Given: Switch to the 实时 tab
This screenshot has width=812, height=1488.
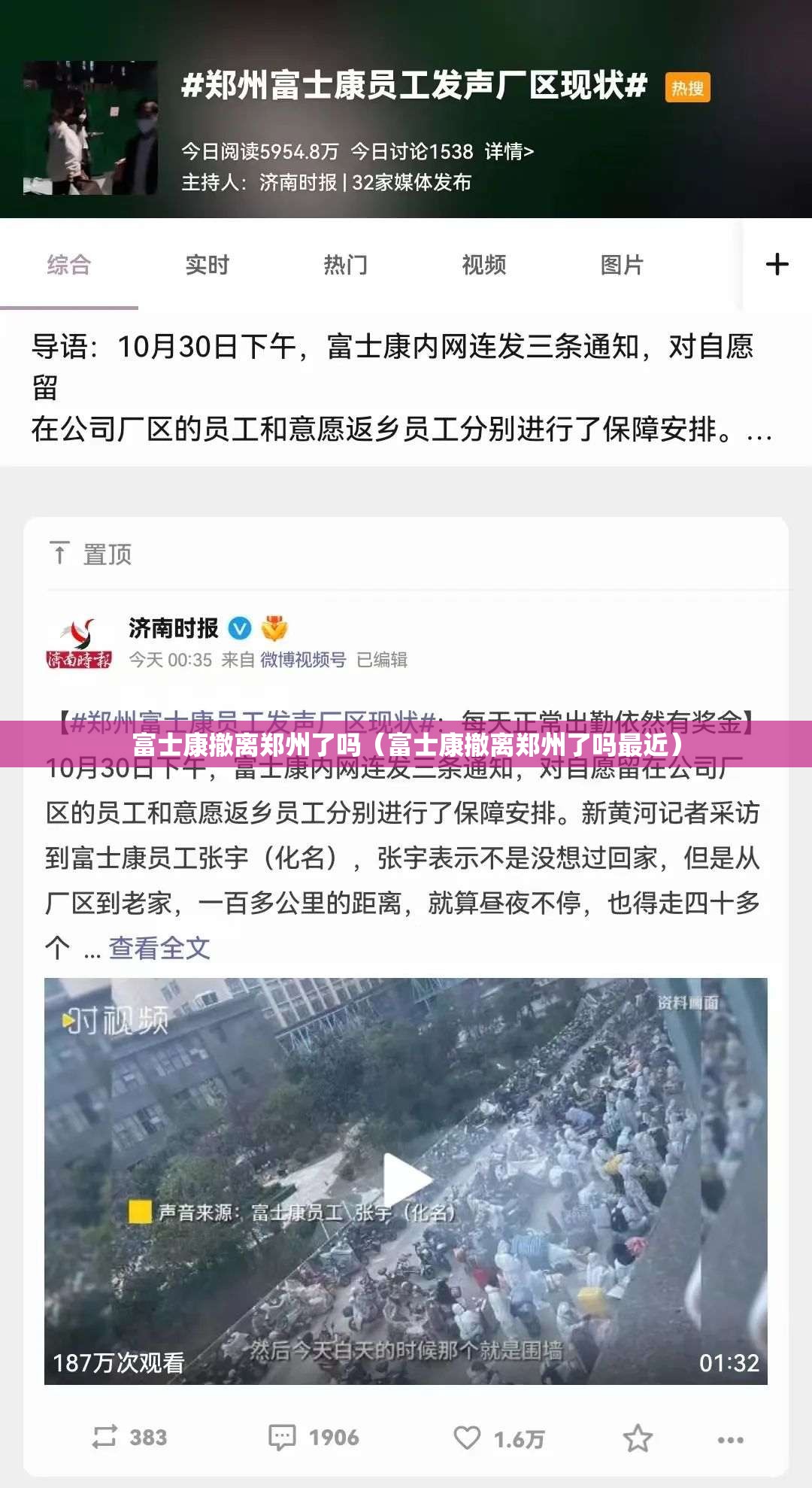Looking at the screenshot, I should pyautogui.click(x=207, y=265).
